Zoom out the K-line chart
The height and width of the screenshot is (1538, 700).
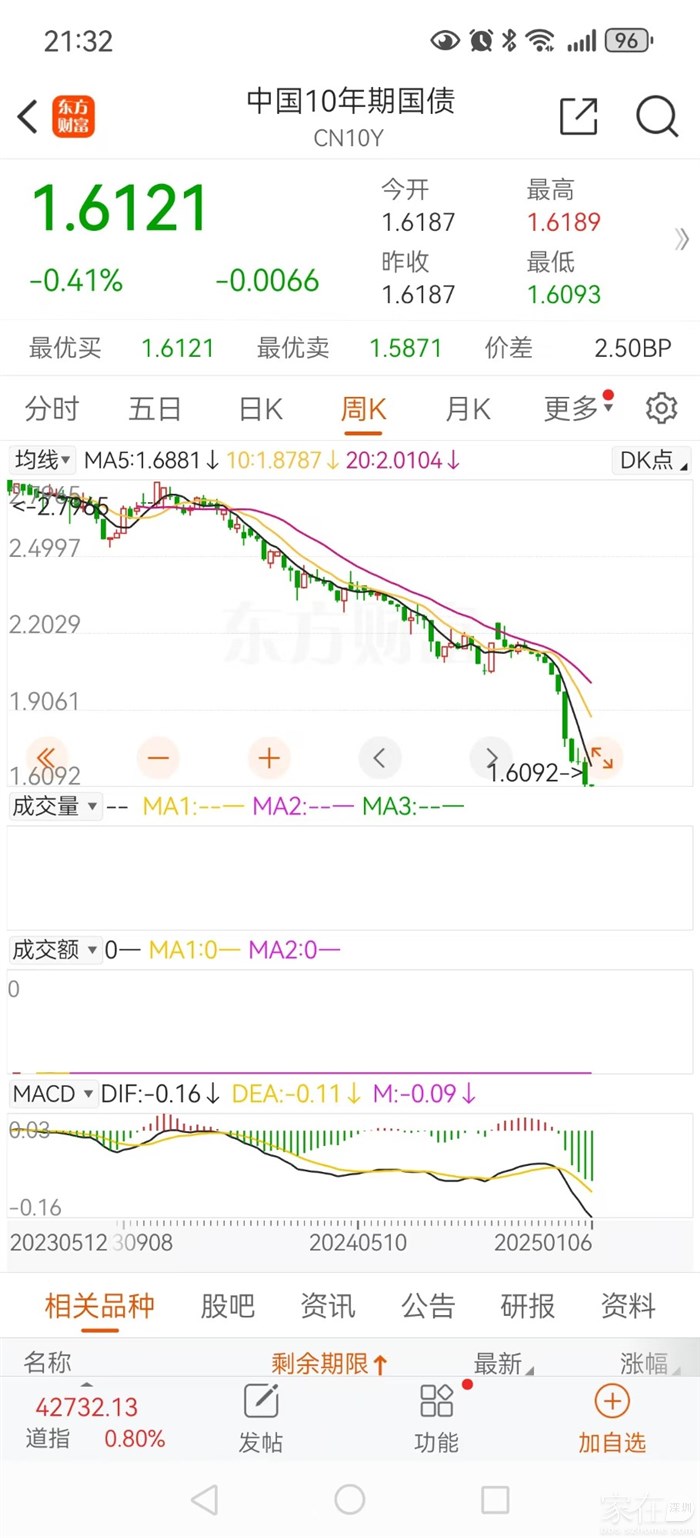(x=158, y=757)
